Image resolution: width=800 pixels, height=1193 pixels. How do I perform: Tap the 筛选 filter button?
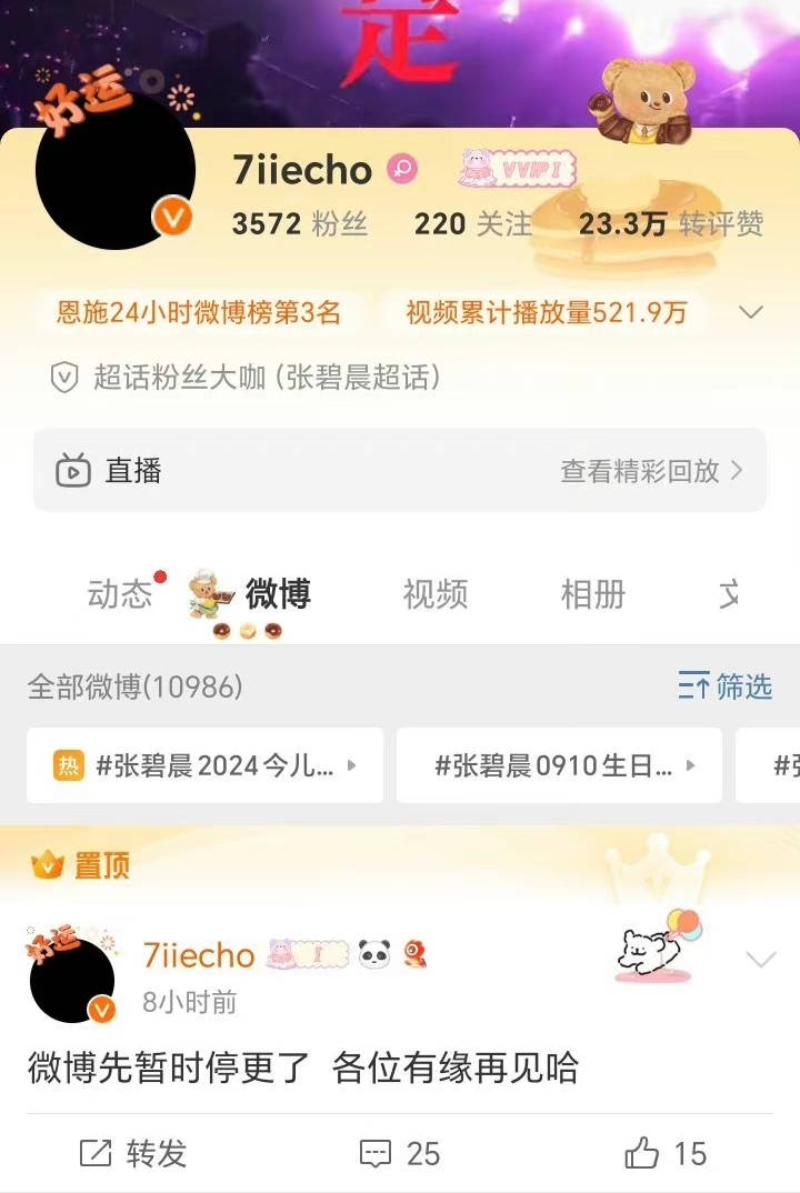726,687
